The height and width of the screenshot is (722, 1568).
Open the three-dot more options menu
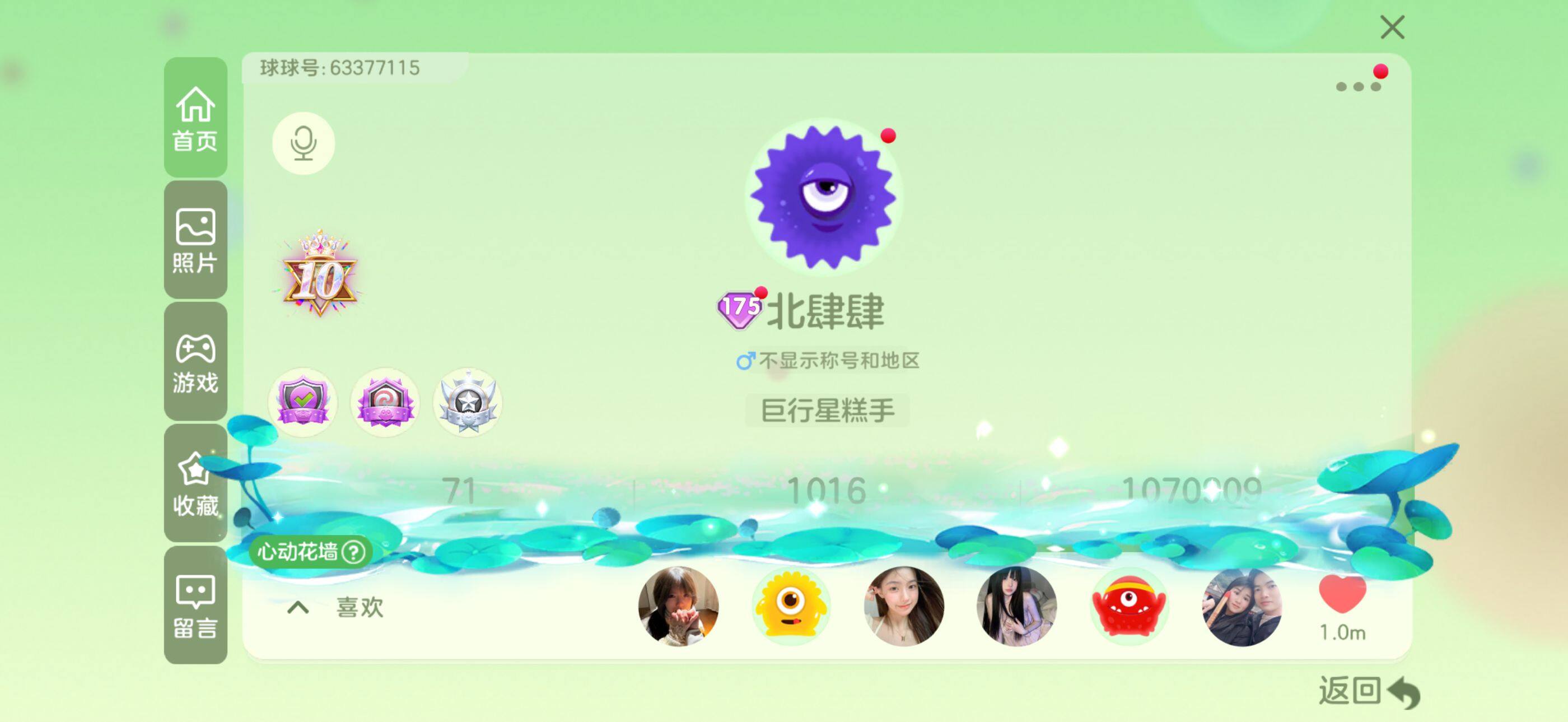pos(1357,86)
